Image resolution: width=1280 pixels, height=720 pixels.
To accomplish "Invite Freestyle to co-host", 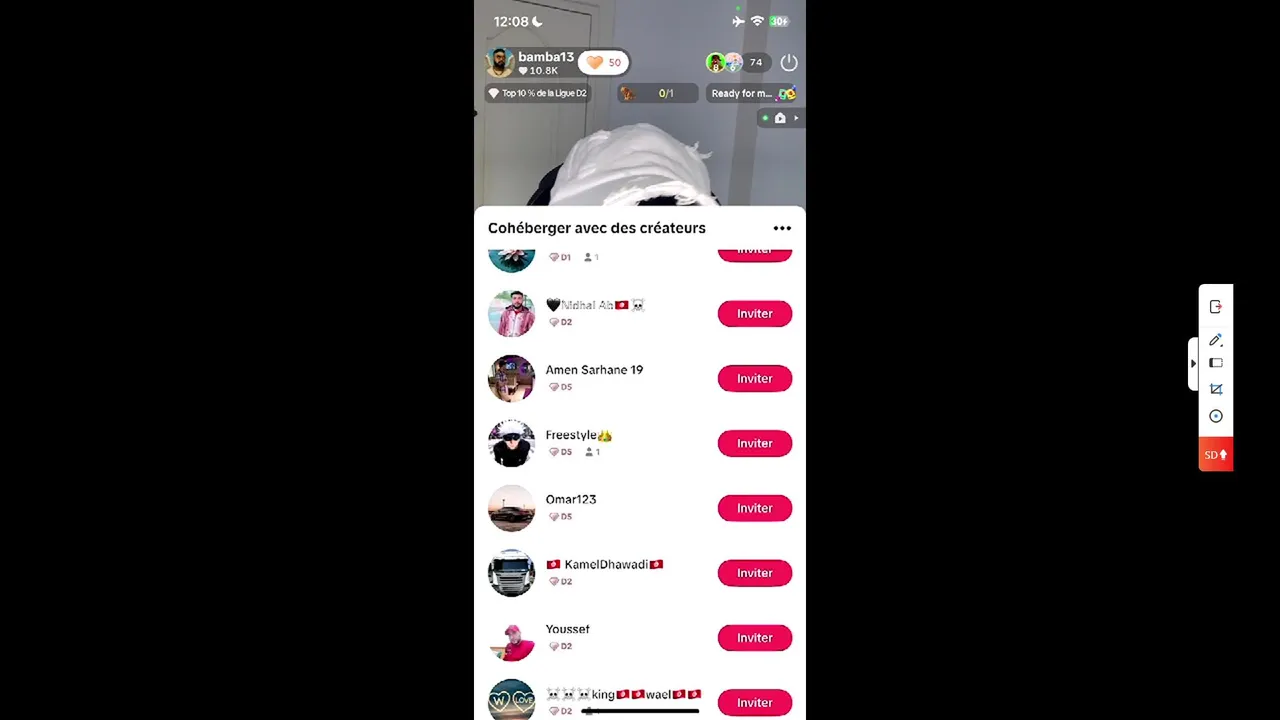I will click(754, 444).
